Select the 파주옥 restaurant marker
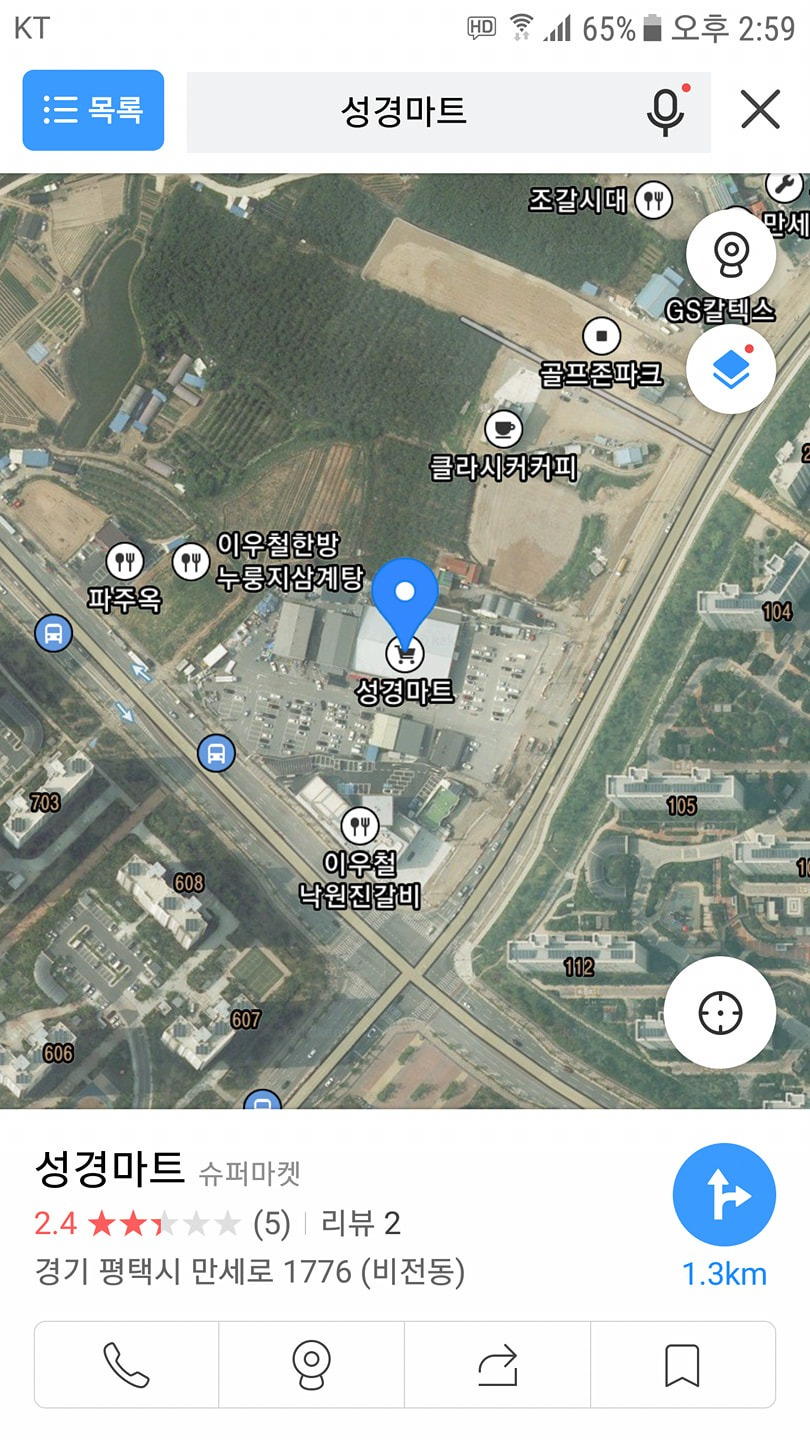 pyautogui.click(x=124, y=561)
